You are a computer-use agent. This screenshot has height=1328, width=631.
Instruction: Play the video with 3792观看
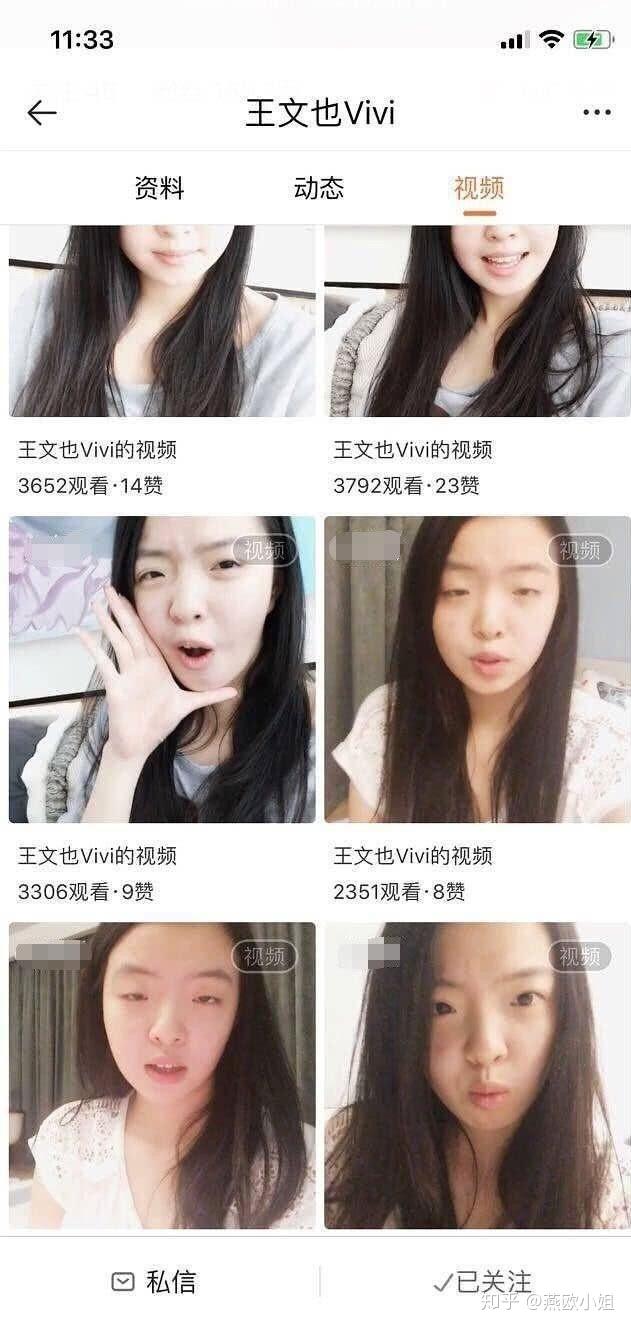pyautogui.click(x=477, y=321)
